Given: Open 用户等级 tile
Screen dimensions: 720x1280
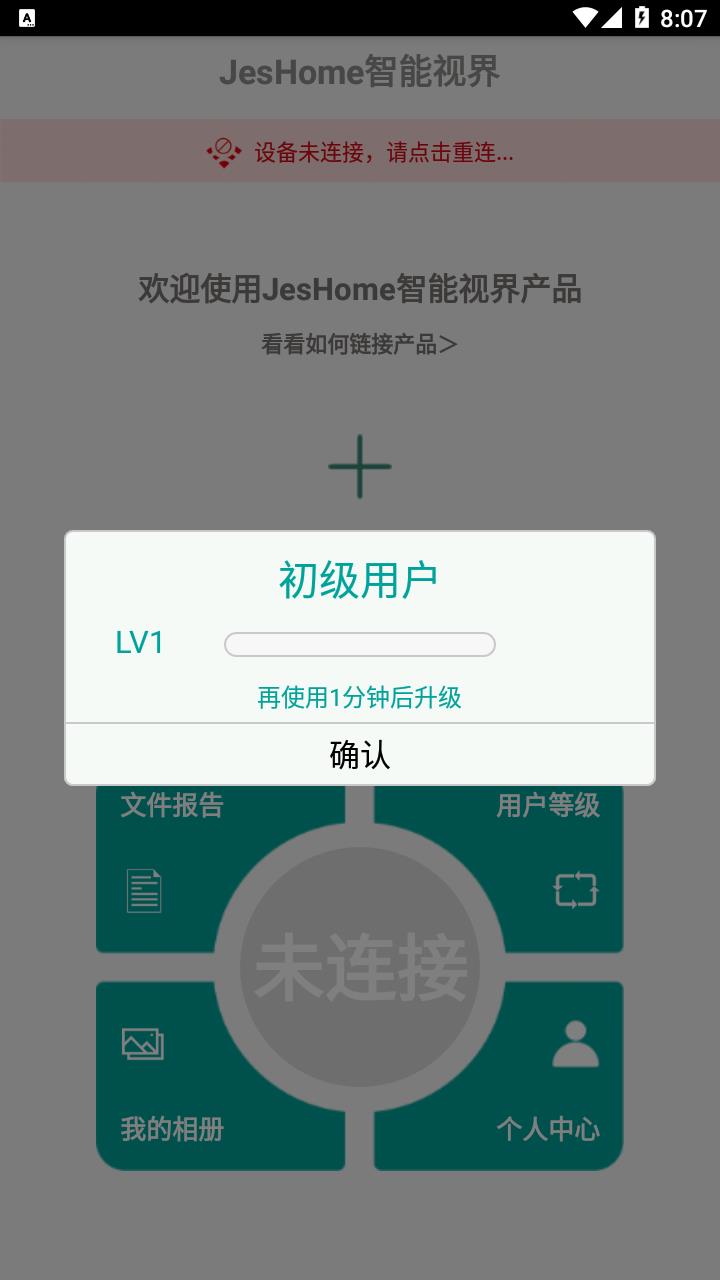Looking at the screenshot, I should [x=520, y=868].
